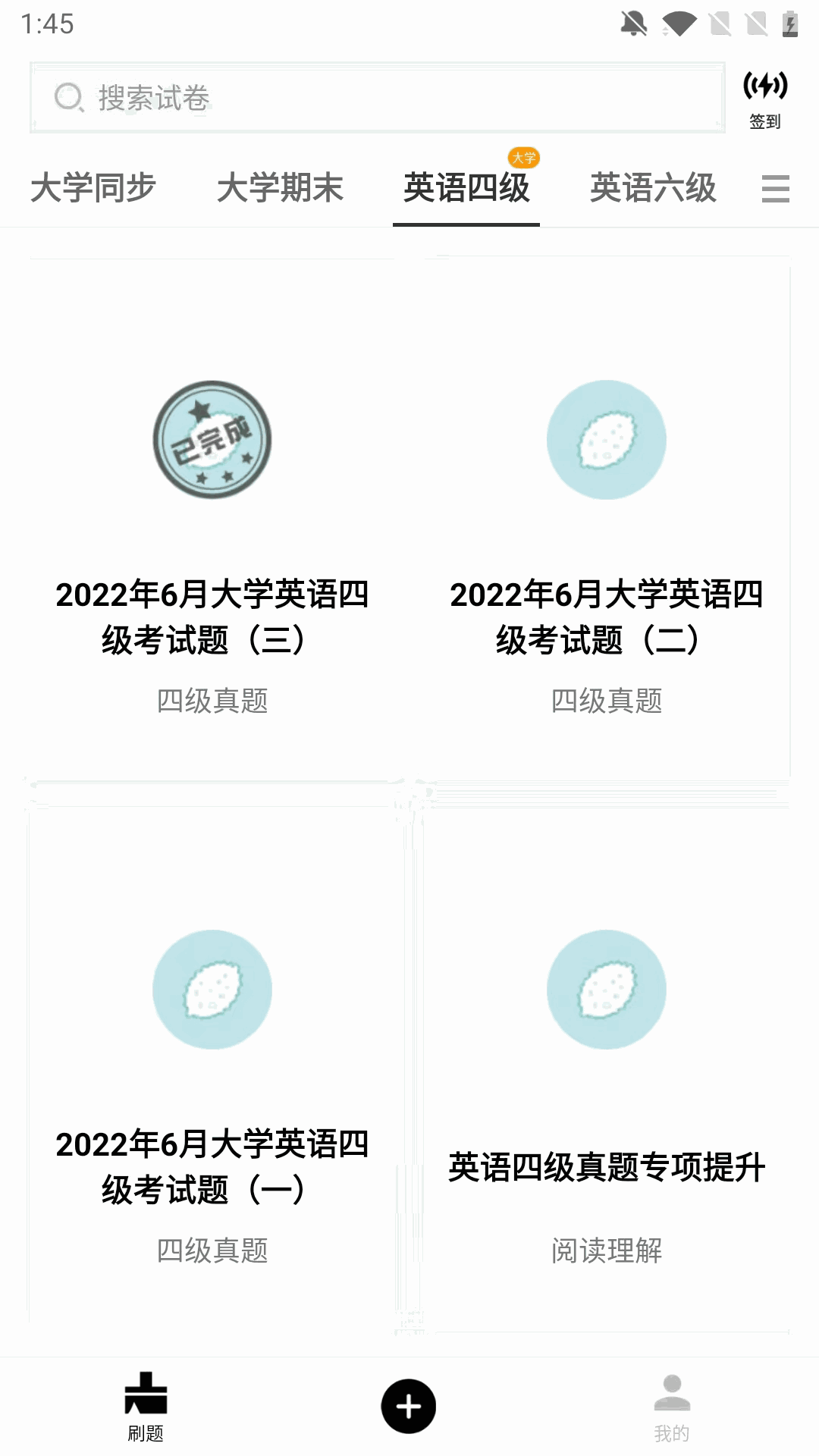The height and width of the screenshot is (1456, 819).
Task: Tap the leaf icon of 英语四级真题专项提升
Action: click(x=608, y=990)
